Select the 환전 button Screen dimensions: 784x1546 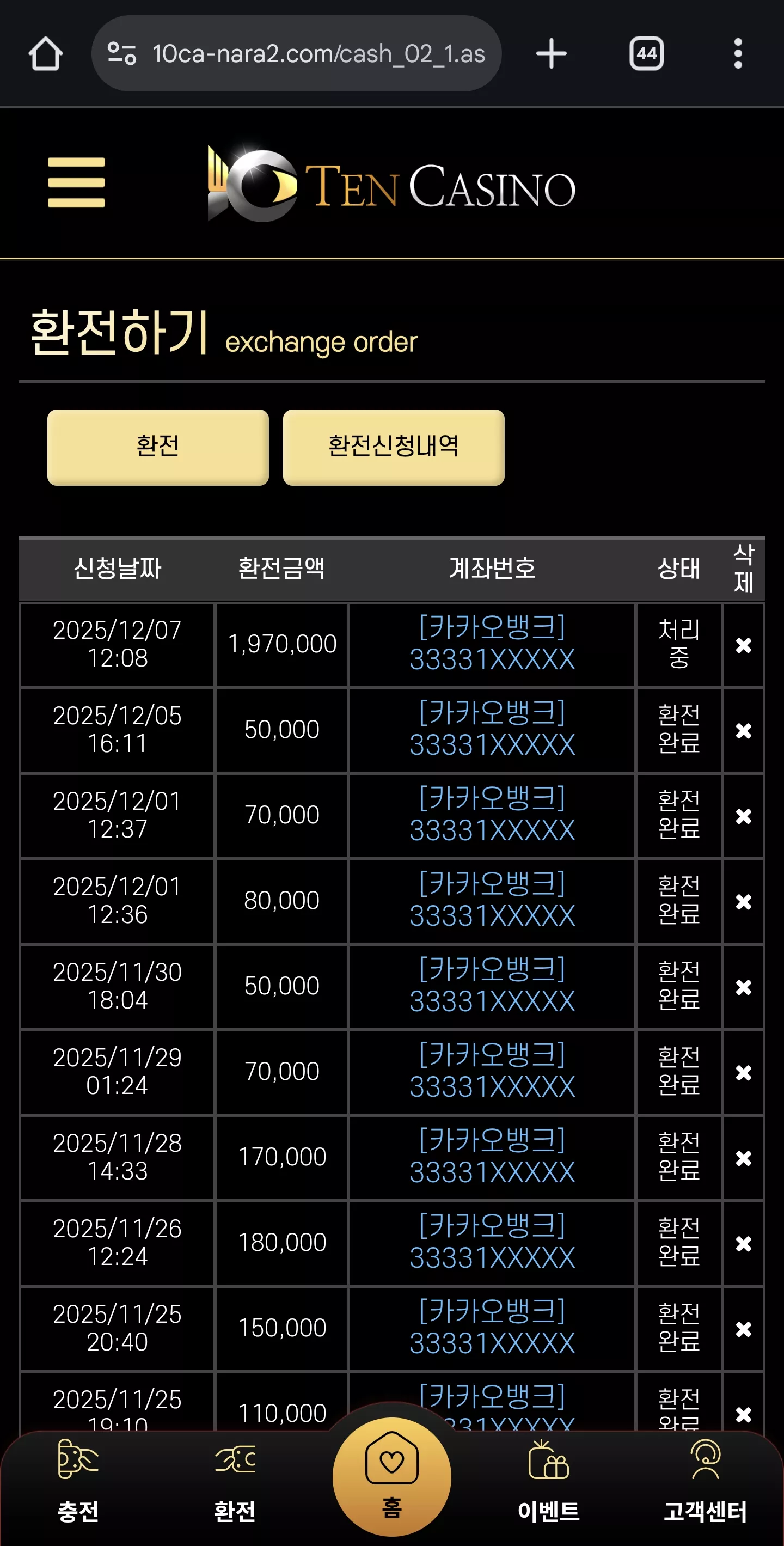(158, 447)
